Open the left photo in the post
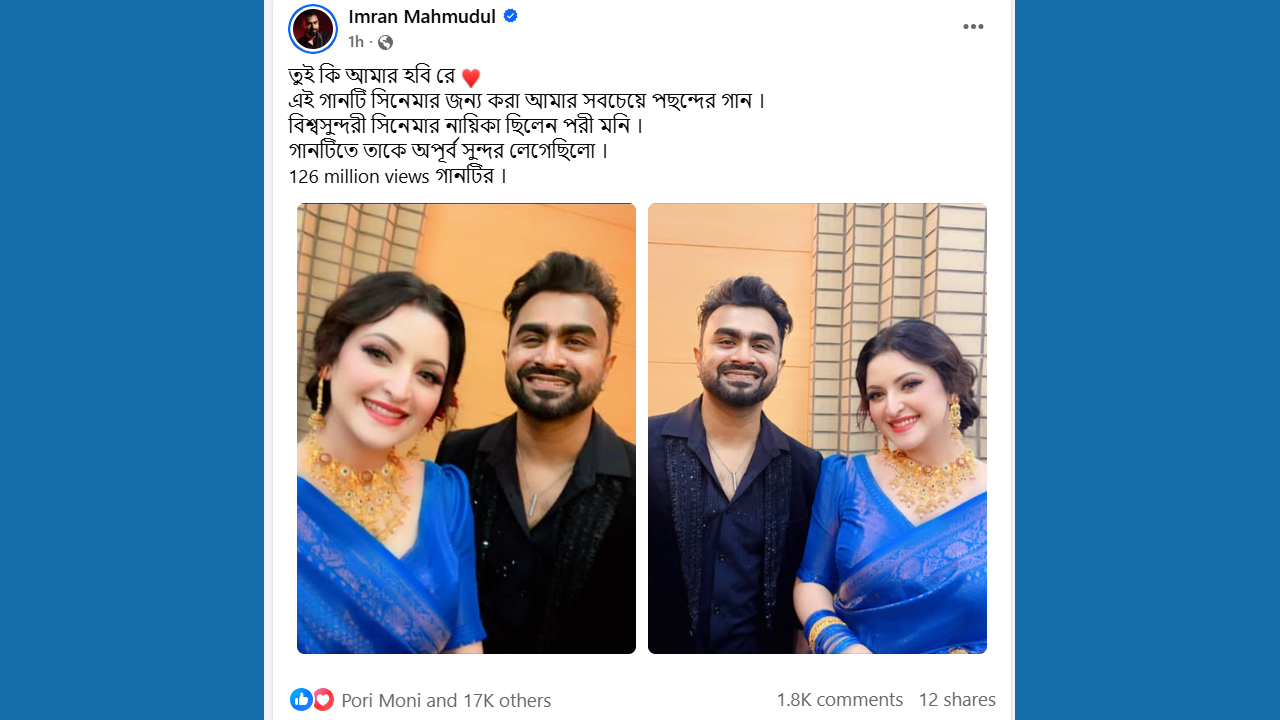This screenshot has width=1280, height=720. coord(466,428)
